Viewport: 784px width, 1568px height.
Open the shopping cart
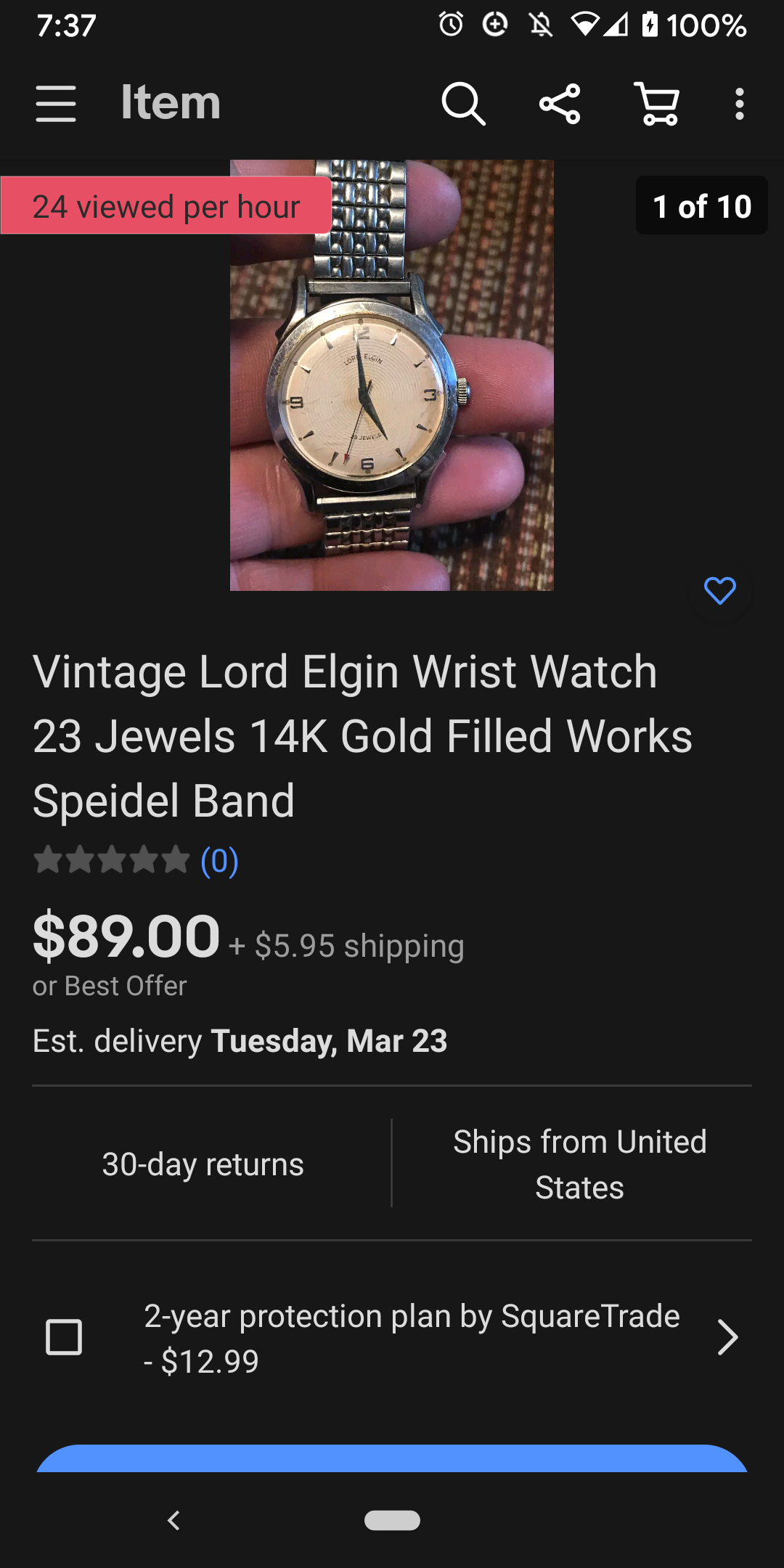[657, 103]
